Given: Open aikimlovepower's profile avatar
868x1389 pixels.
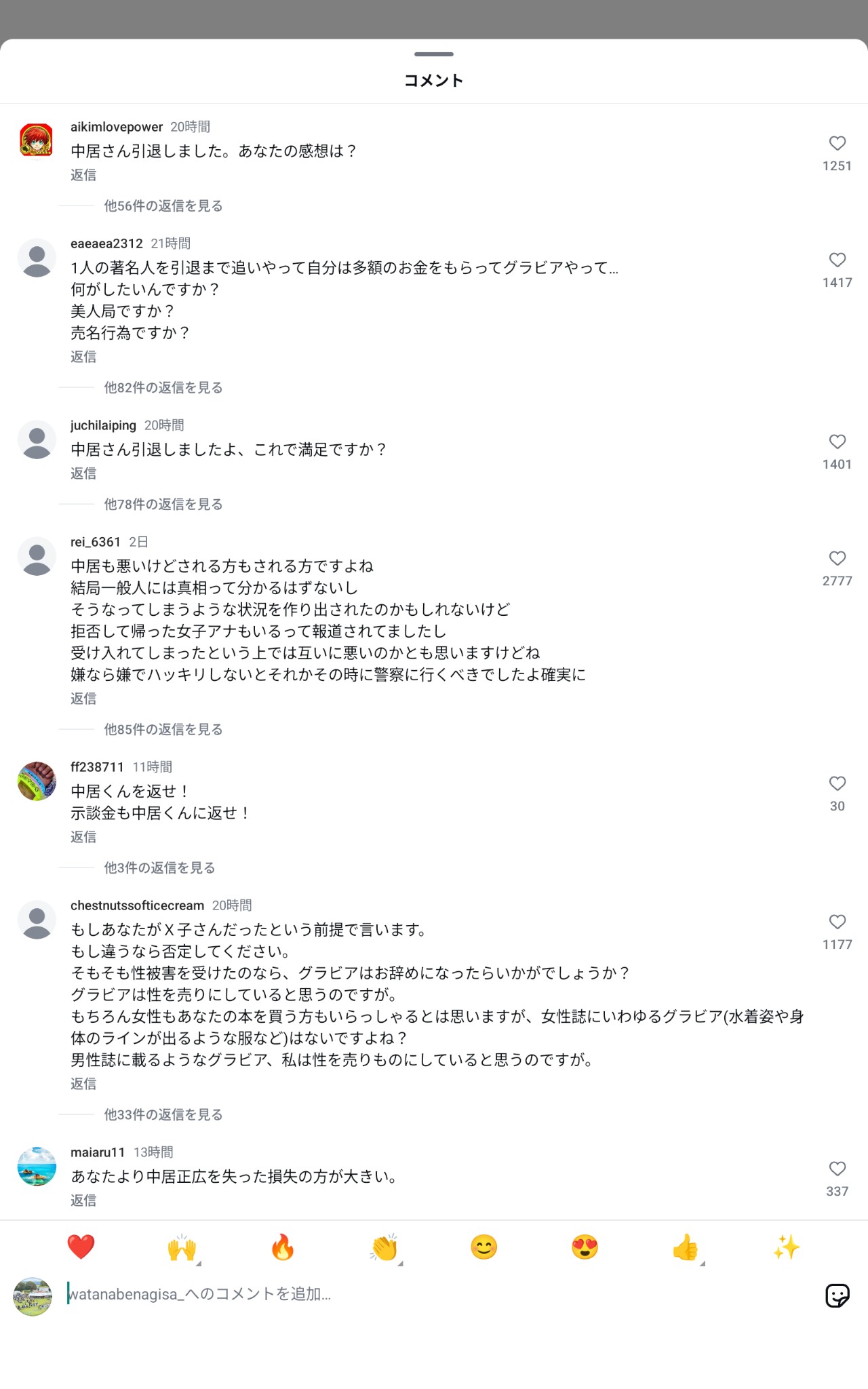Looking at the screenshot, I should pyautogui.click(x=37, y=140).
